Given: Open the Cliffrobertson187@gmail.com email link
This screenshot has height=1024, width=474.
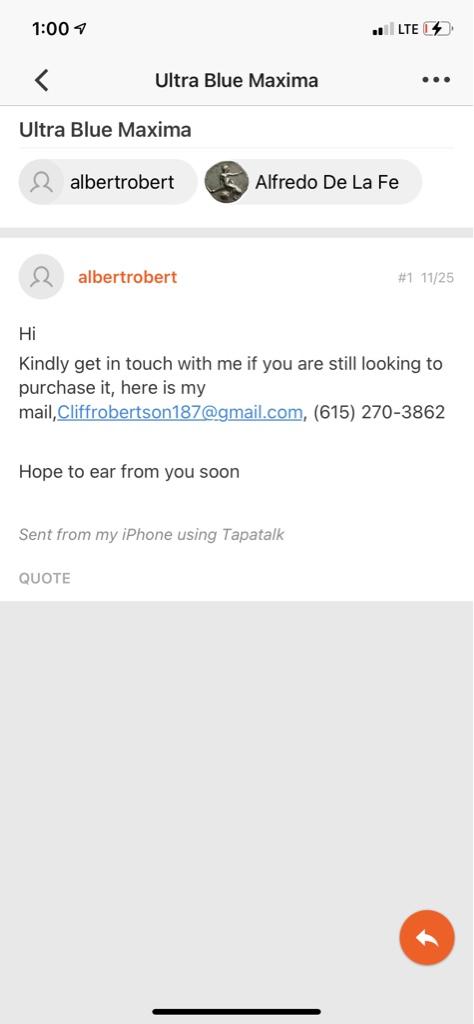Looking at the screenshot, I should [180, 412].
